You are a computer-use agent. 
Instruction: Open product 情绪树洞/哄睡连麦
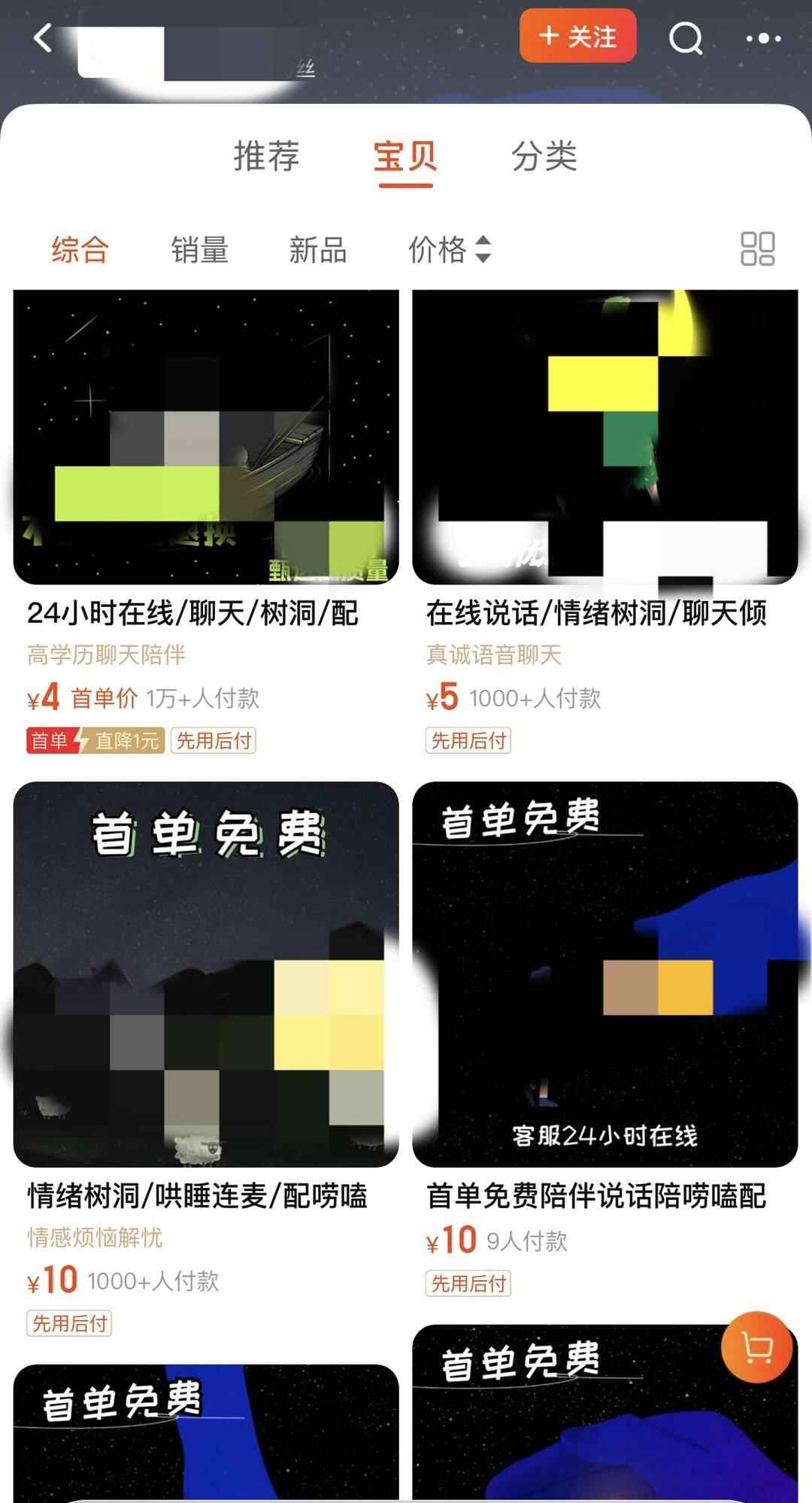coord(206,974)
